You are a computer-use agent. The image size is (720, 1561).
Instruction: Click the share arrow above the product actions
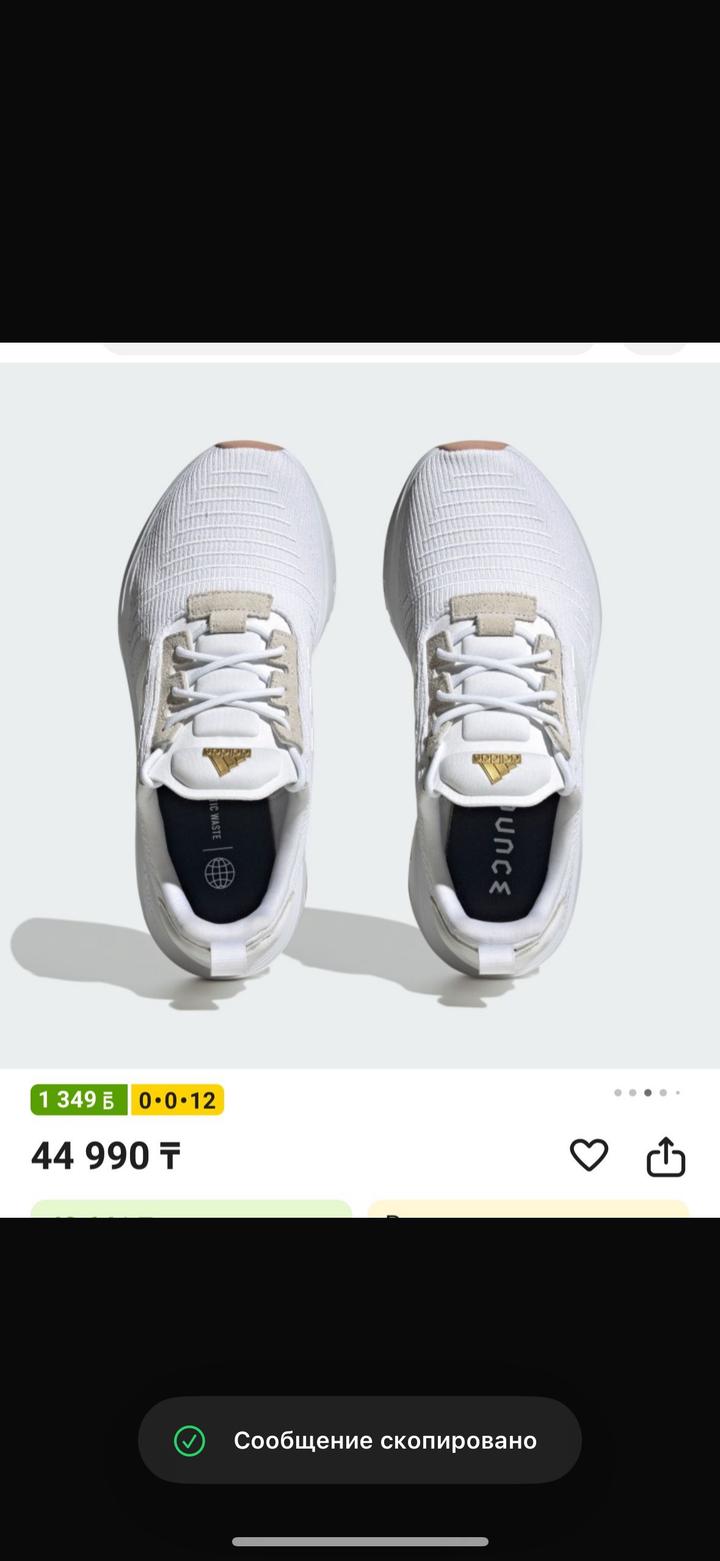[668, 1155]
